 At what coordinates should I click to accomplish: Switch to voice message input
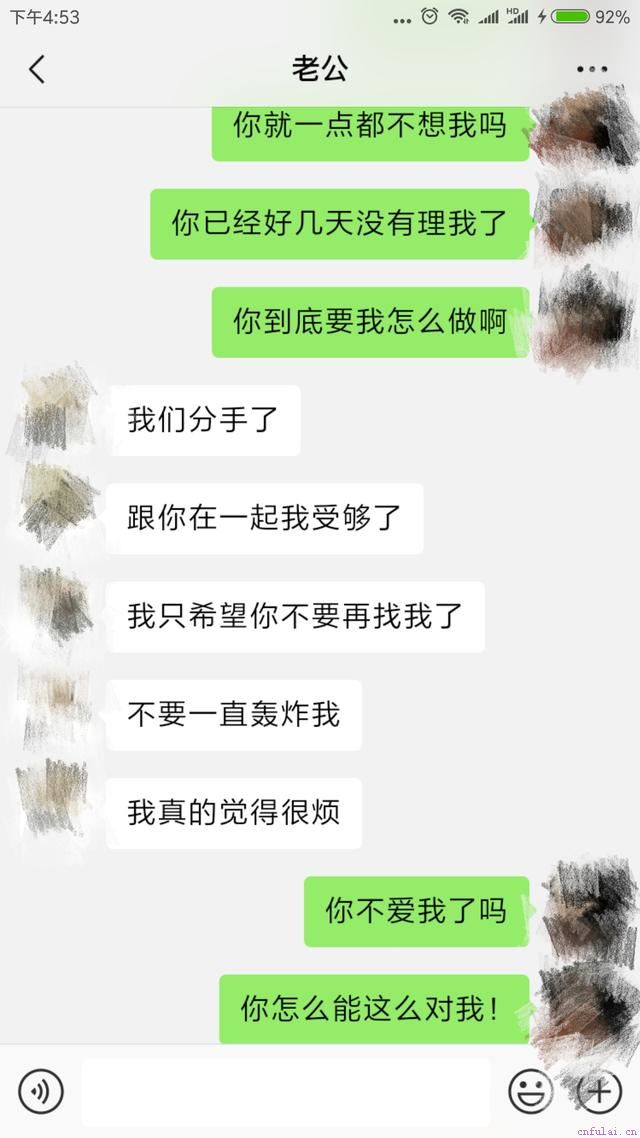pyautogui.click(x=40, y=1091)
